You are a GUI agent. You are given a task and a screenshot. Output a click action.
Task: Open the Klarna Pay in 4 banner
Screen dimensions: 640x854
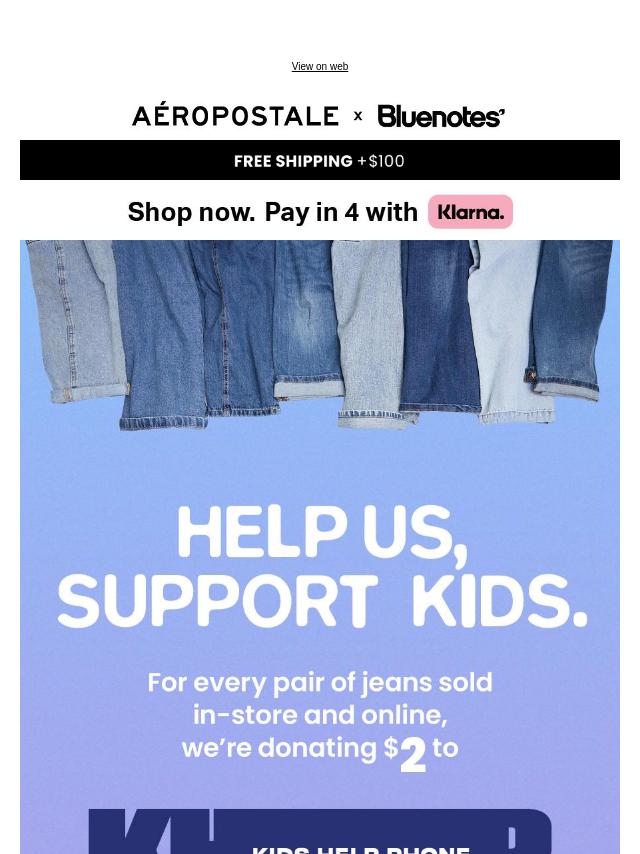(320, 212)
